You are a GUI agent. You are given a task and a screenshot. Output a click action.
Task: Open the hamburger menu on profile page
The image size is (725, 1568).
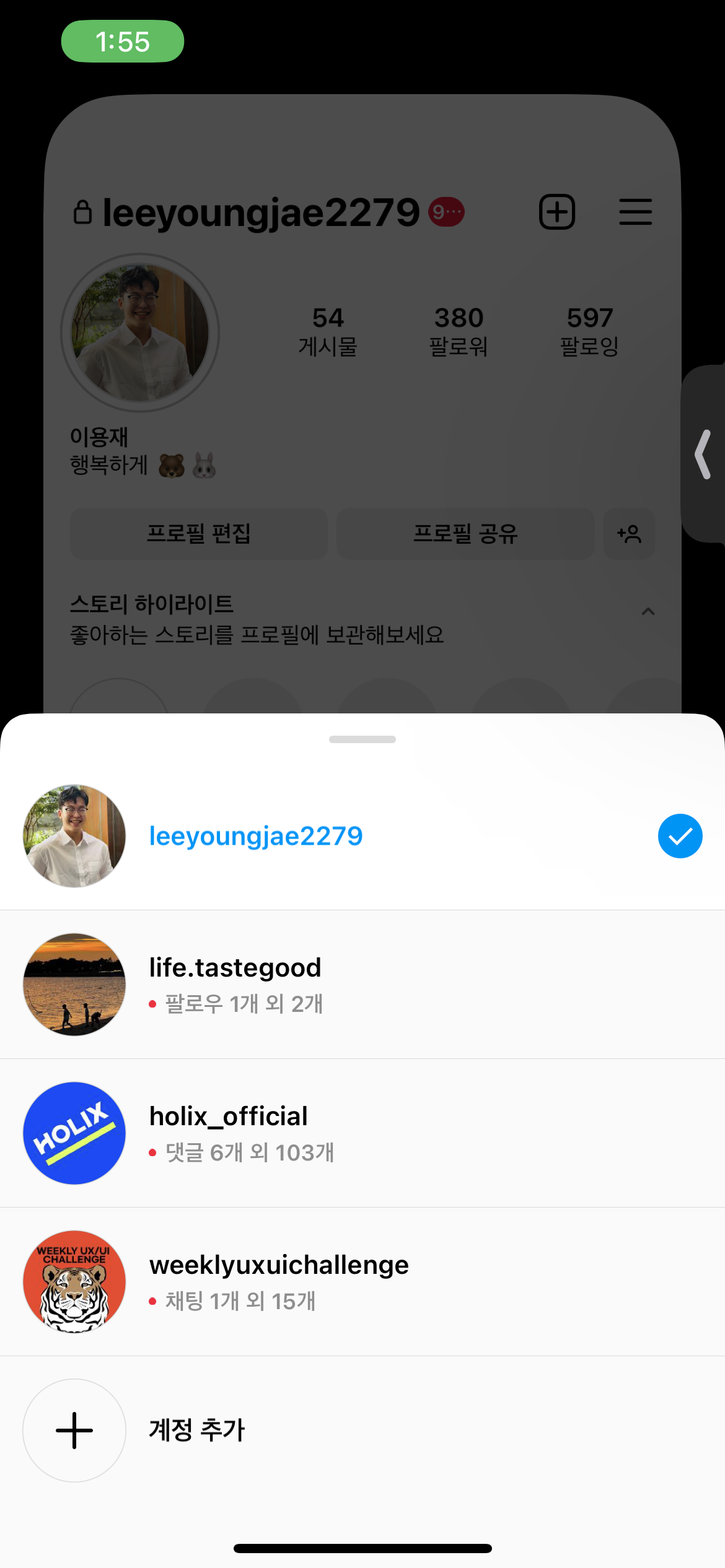pyautogui.click(x=636, y=211)
